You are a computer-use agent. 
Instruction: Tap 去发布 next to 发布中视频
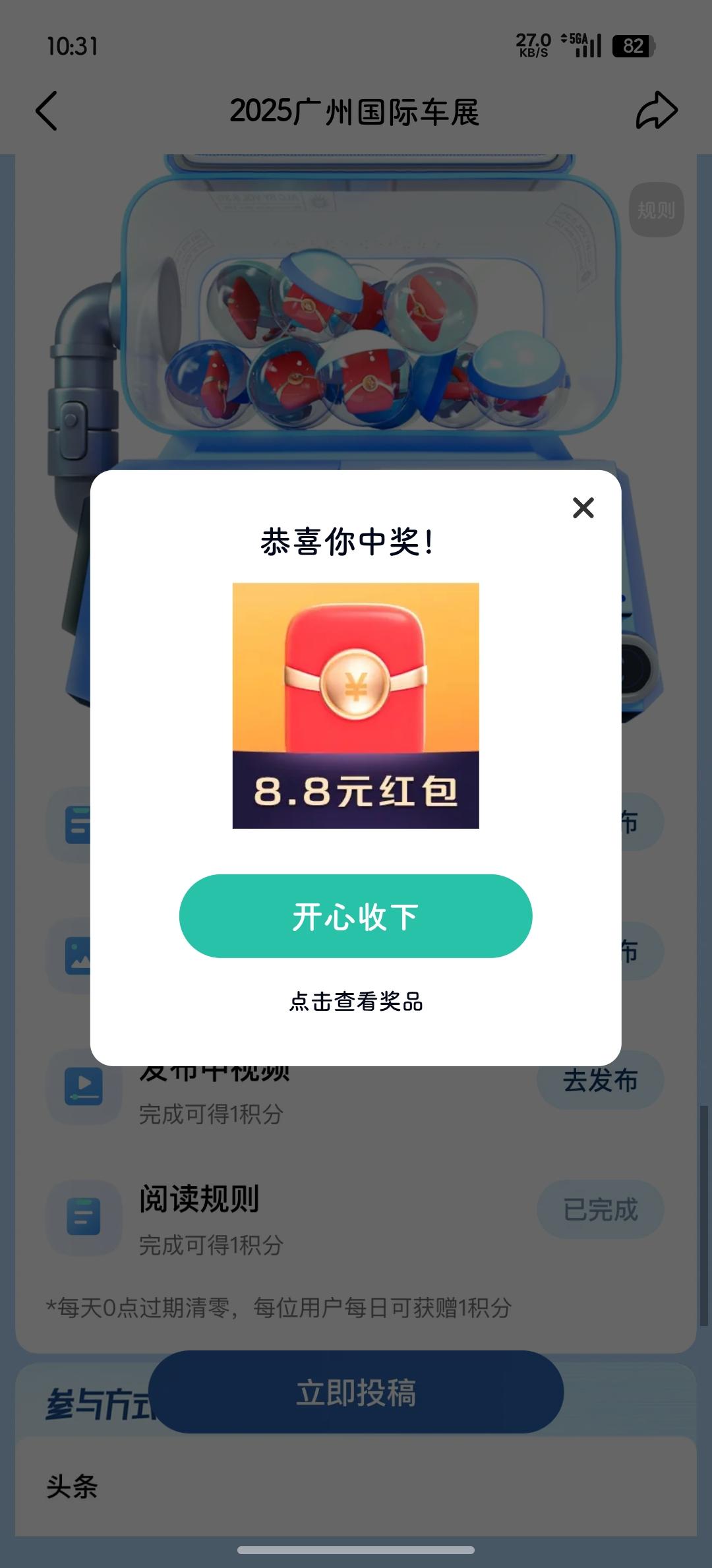pos(599,1081)
